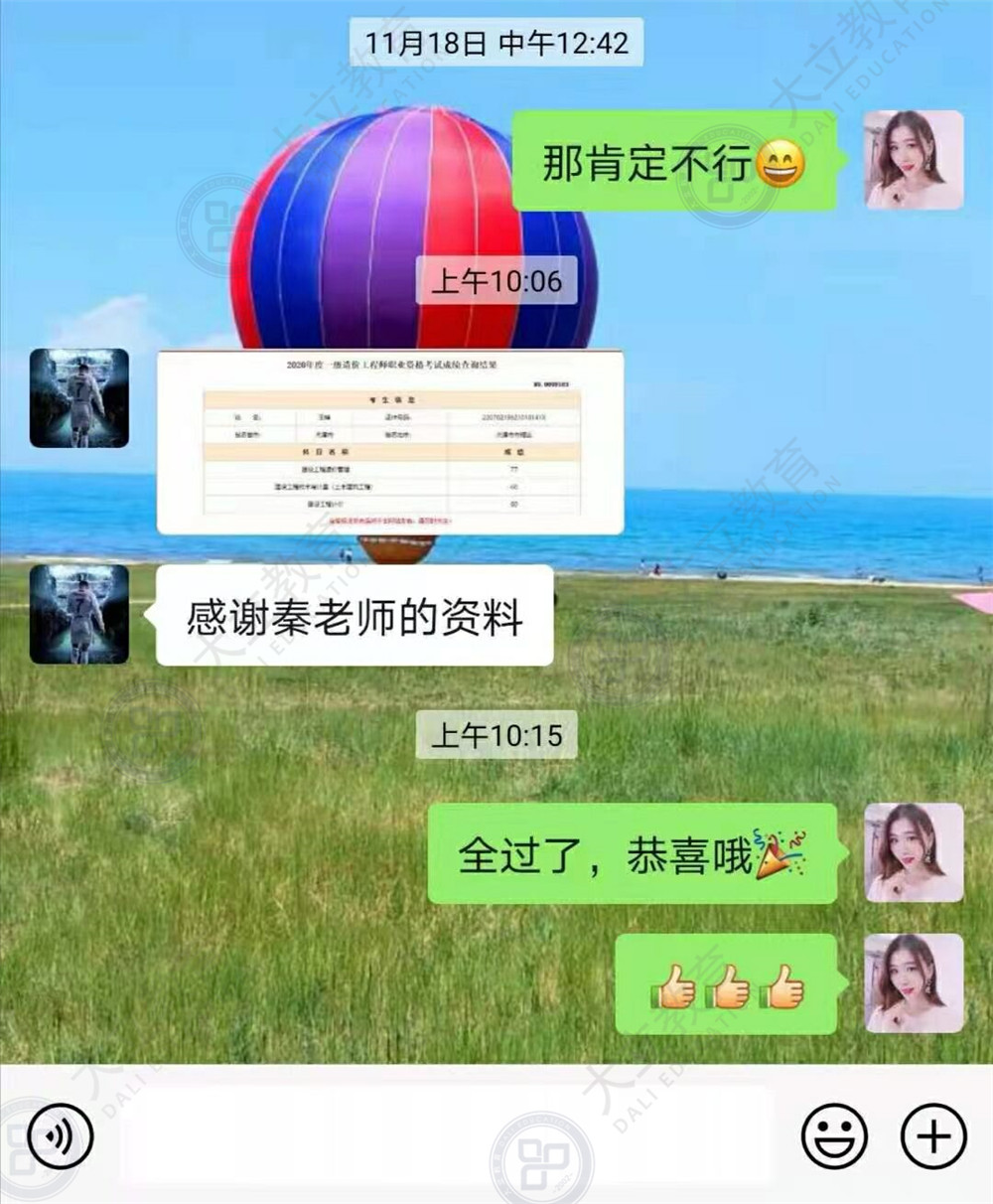This screenshot has height=1204, width=993.
Task: Open the plus attachments menu
Action: click(x=932, y=1135)
